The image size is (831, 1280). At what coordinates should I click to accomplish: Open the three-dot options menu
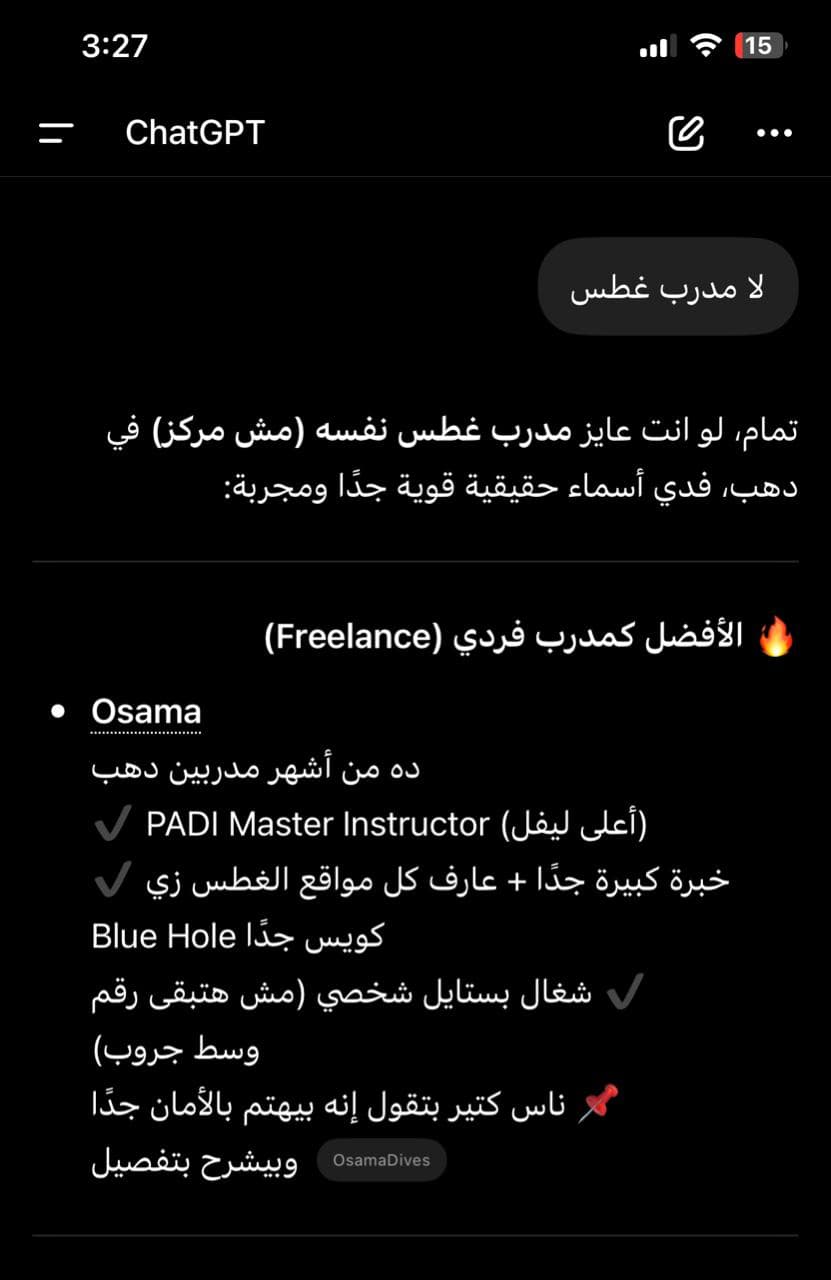[775, 132]
